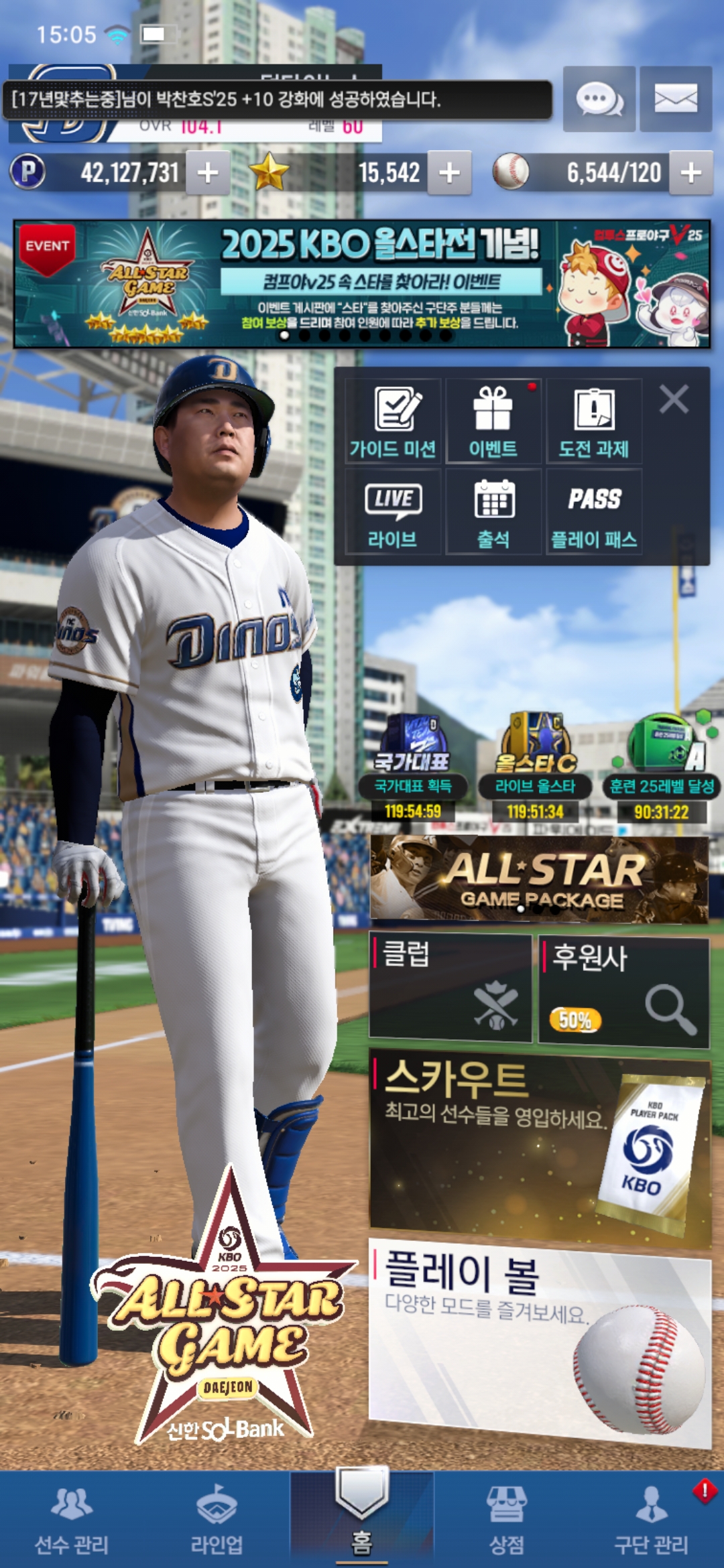Open the 2025 KBO 올스타전 event banner
The height and width of the screenshot is (1568, 724).
362,283
